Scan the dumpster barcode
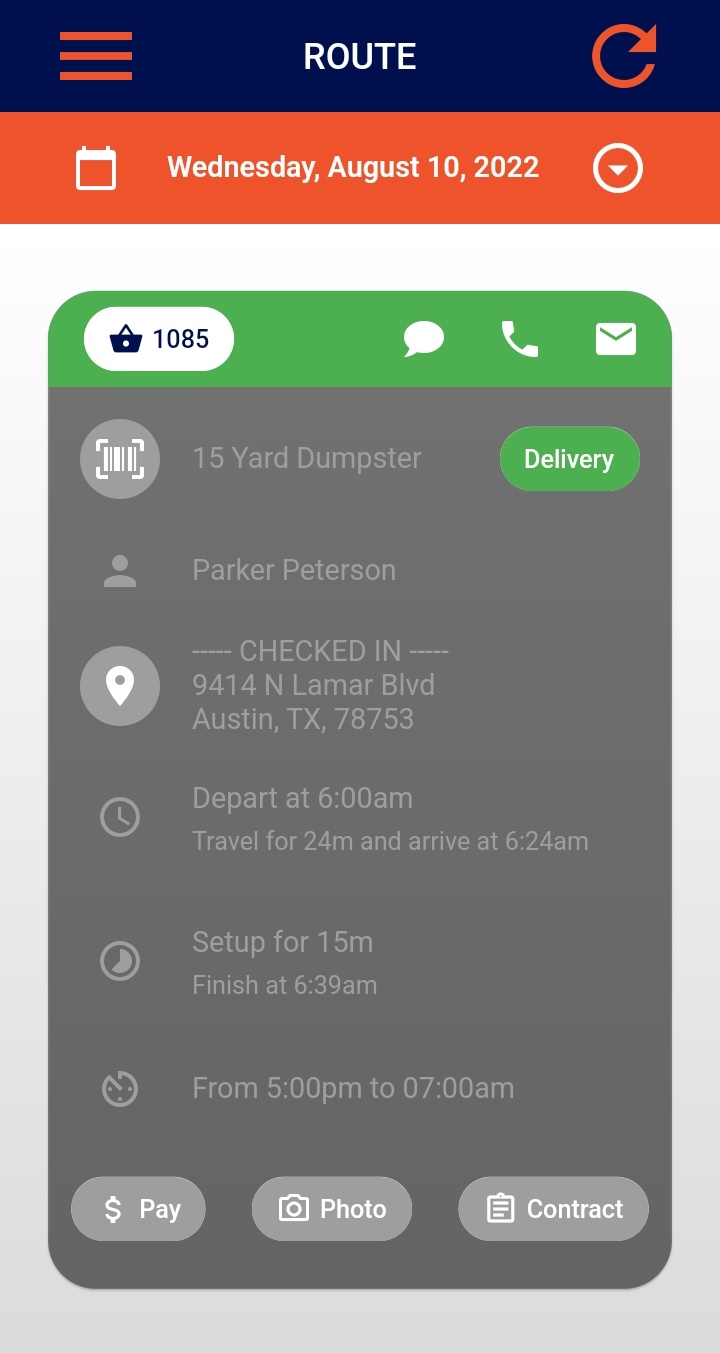The image size is (720, 1353). click(x=120, y=459)
